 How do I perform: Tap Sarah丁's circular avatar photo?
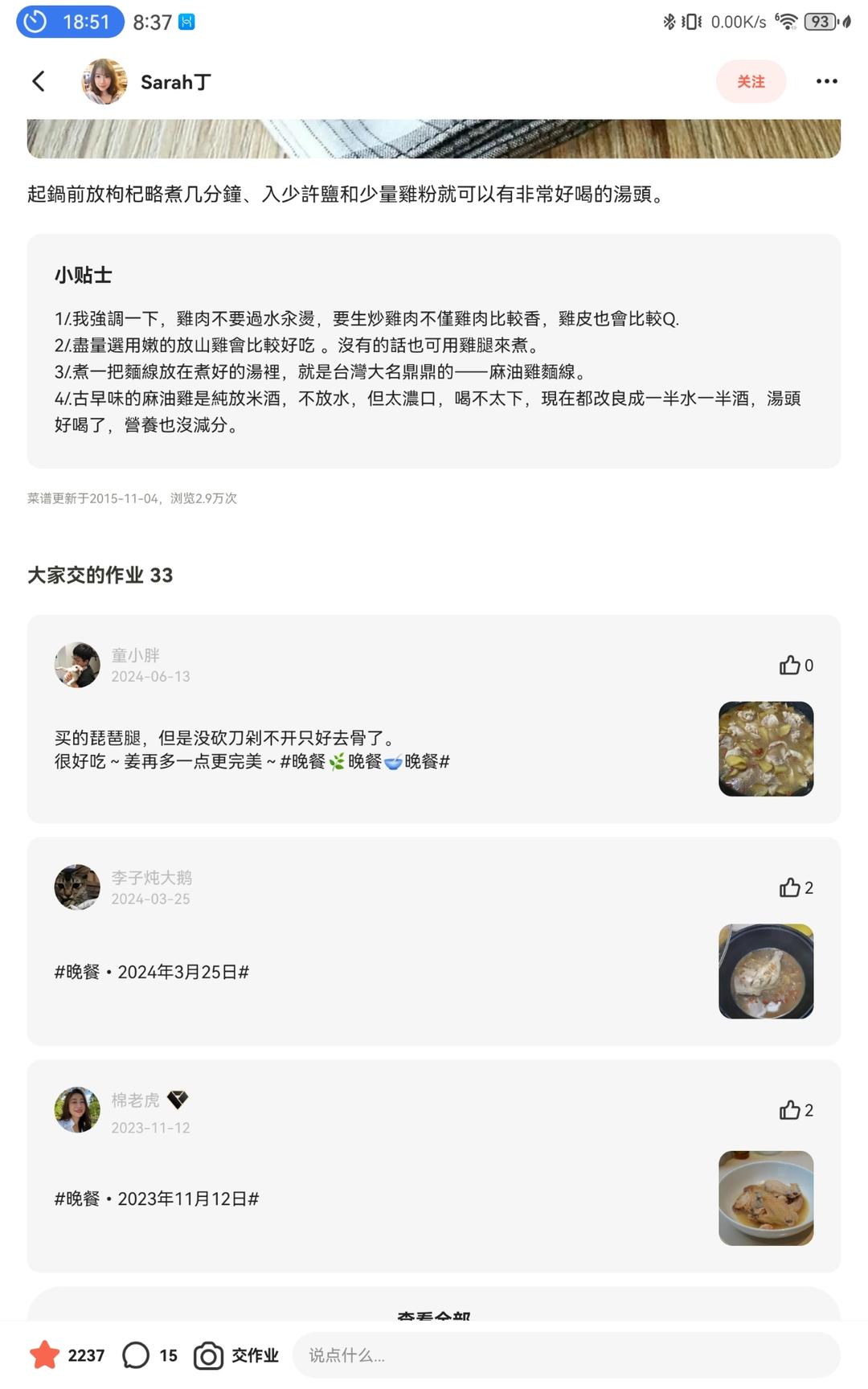[x=104, y=81]
